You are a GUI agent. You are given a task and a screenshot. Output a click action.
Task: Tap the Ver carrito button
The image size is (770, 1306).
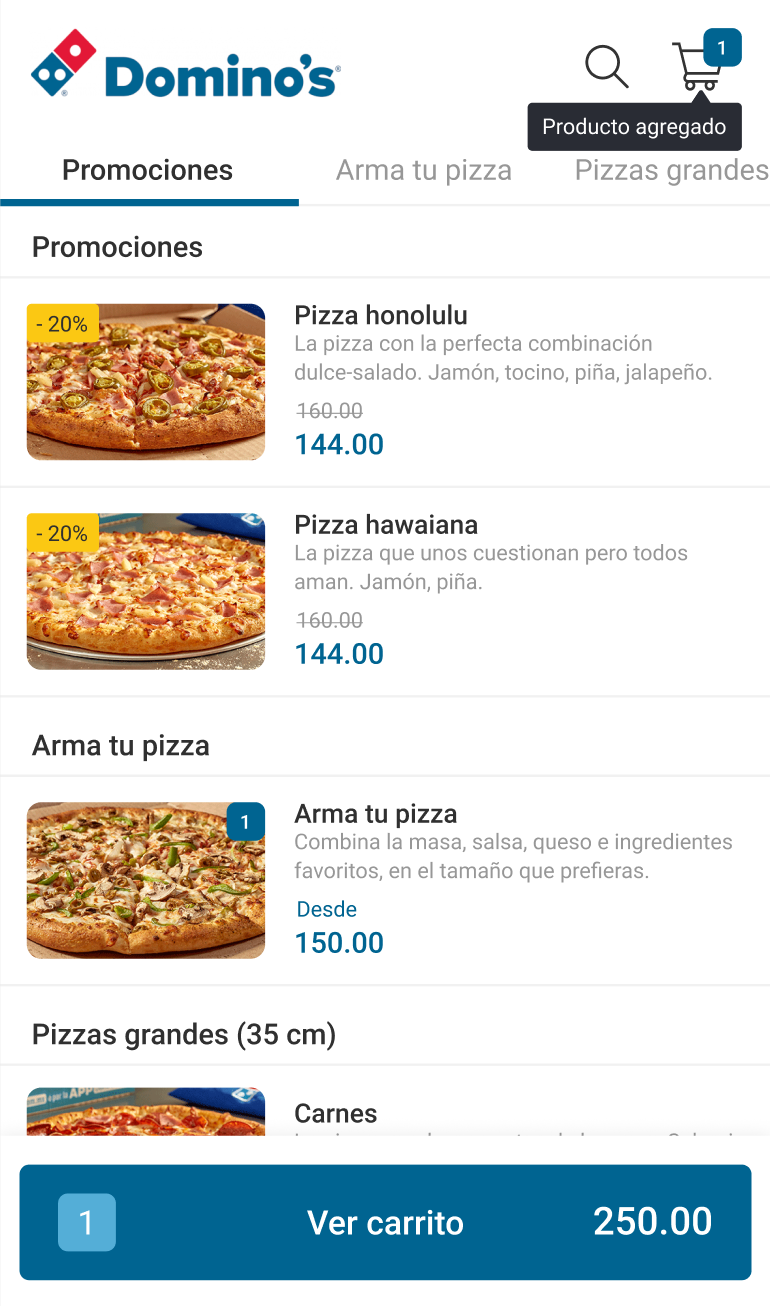tap(385, 1222)
